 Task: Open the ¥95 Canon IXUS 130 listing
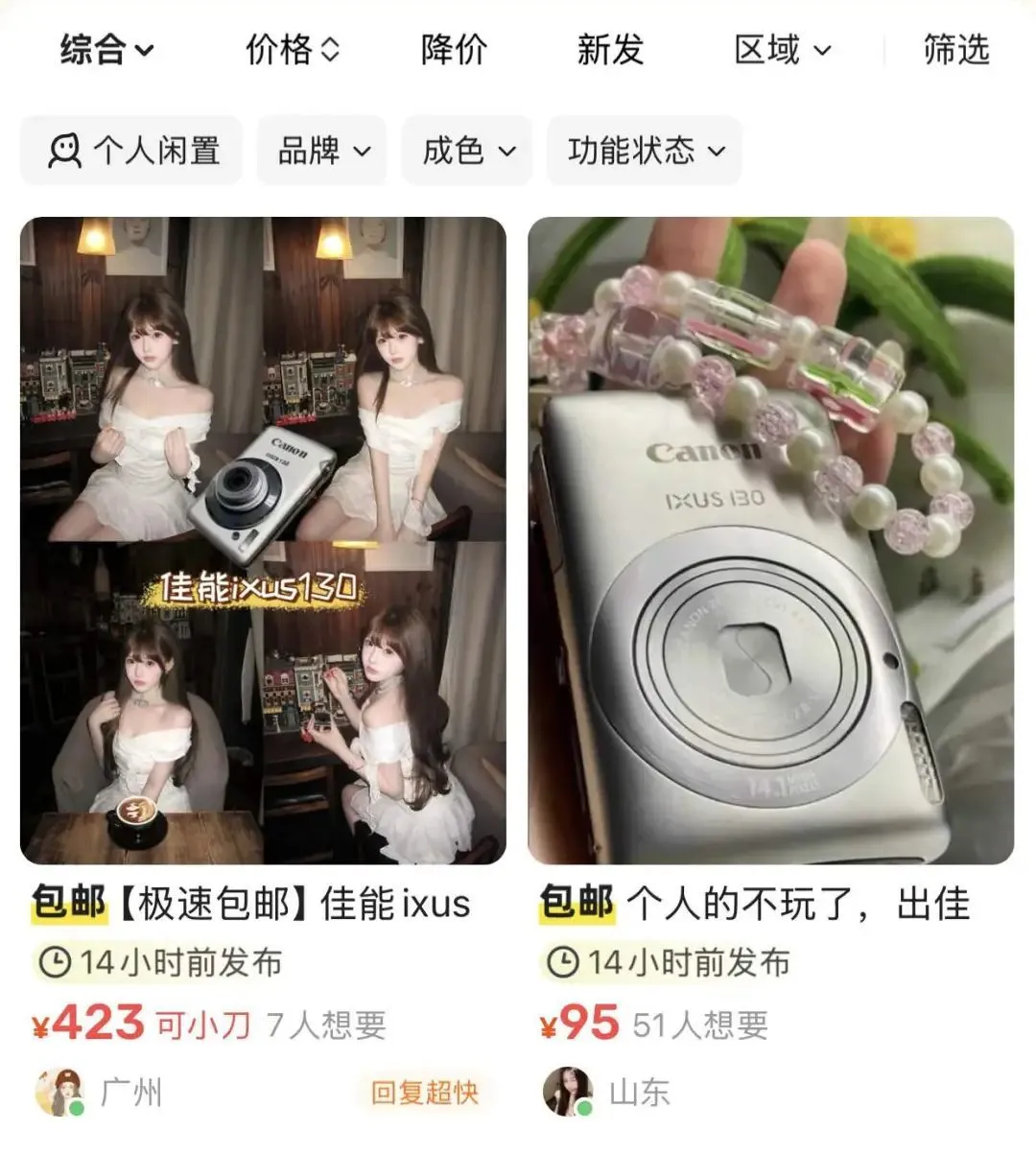point(770,540)
